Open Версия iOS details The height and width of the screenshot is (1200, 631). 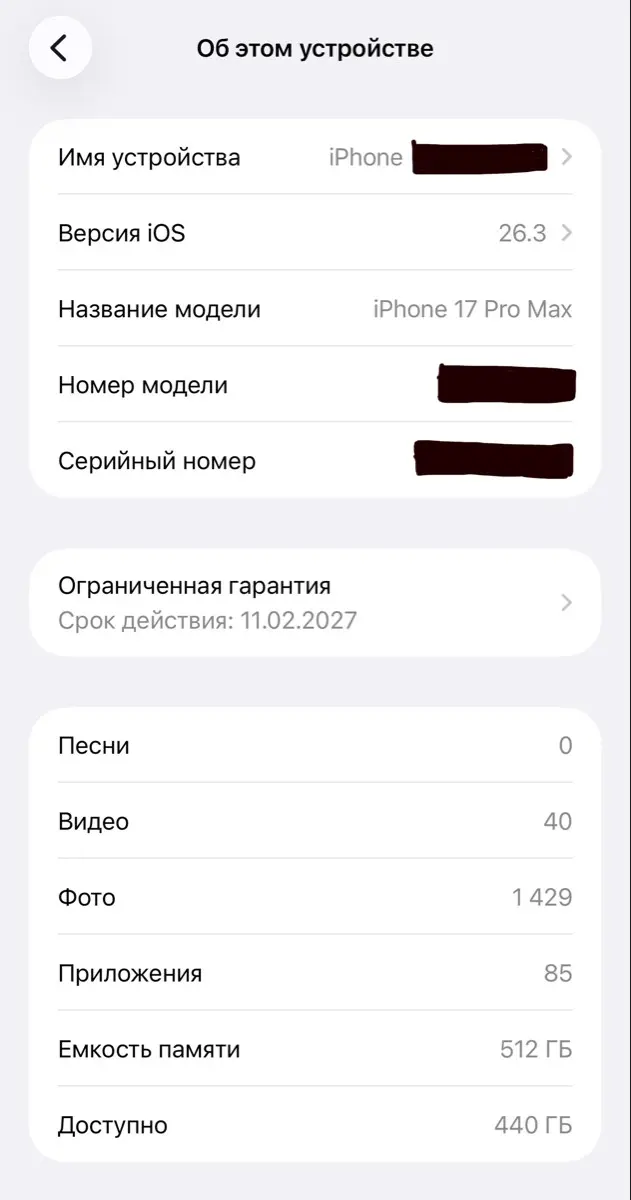[315, 233]
